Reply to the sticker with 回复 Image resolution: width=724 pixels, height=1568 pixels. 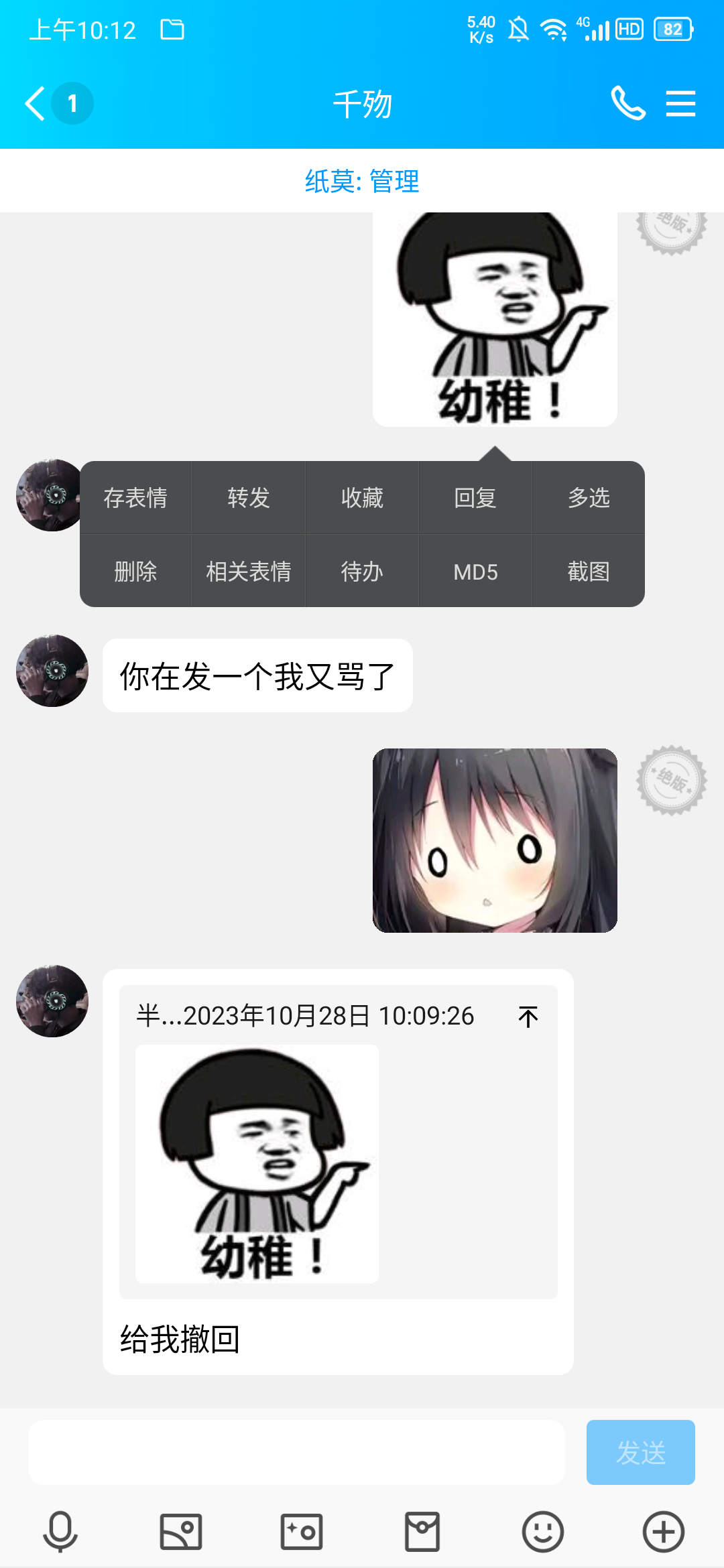[x=475, y=498]
